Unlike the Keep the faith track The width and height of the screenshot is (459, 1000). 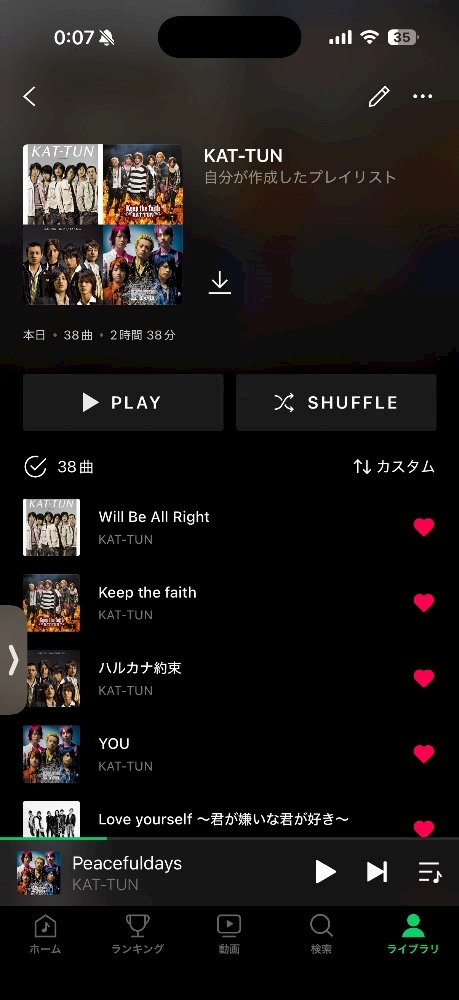[x=424, y=603]
